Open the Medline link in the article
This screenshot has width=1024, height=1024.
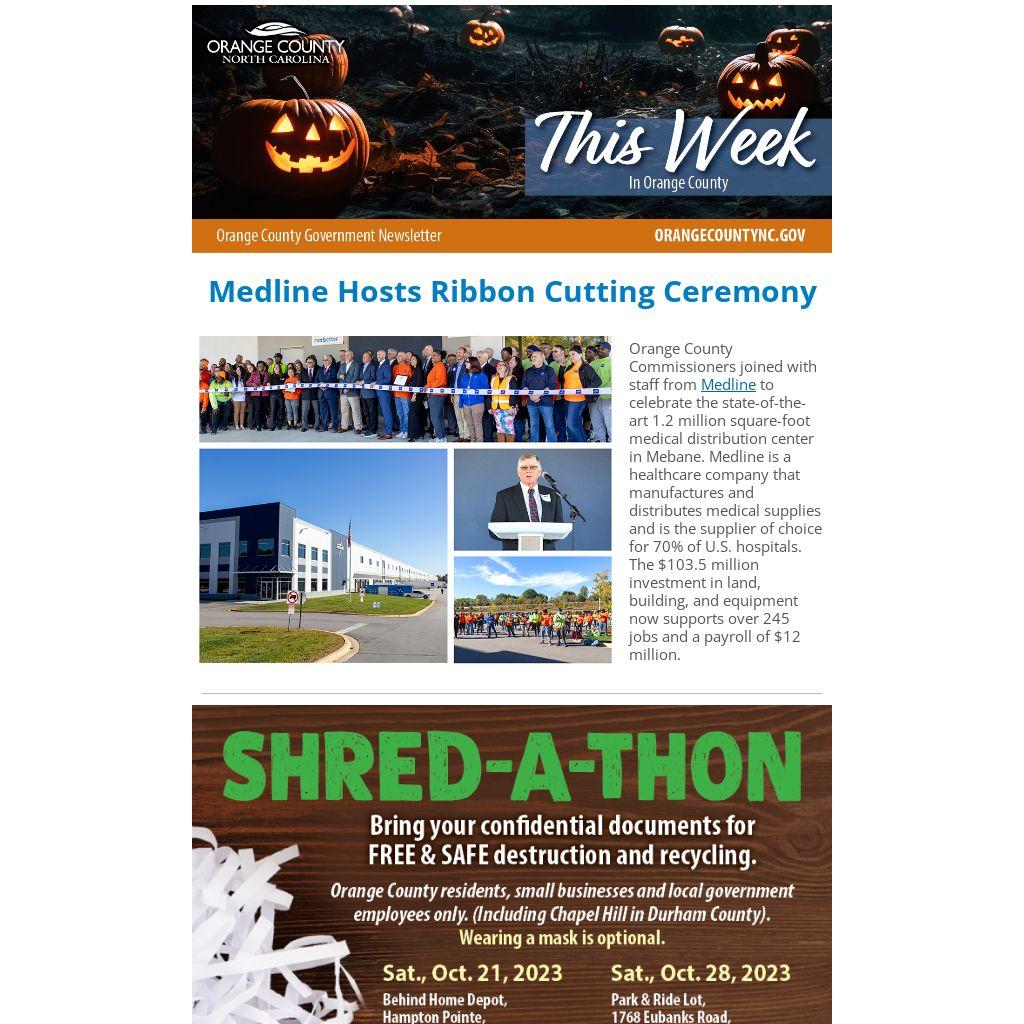pos(727,384)
